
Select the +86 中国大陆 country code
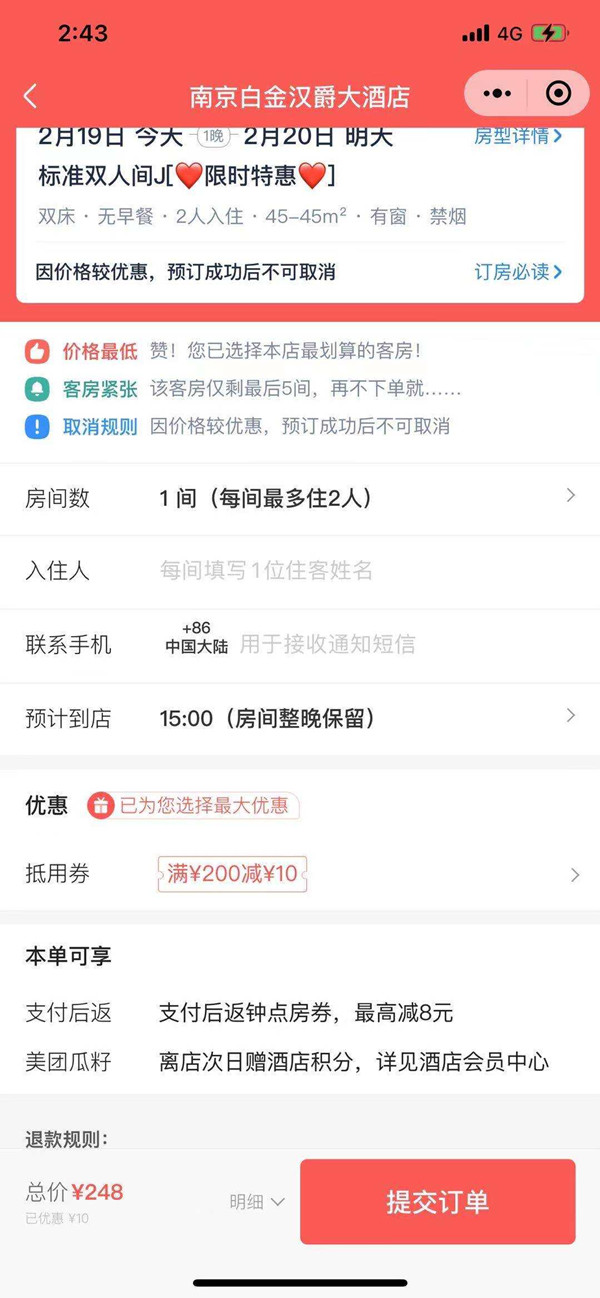coord(196,638)
